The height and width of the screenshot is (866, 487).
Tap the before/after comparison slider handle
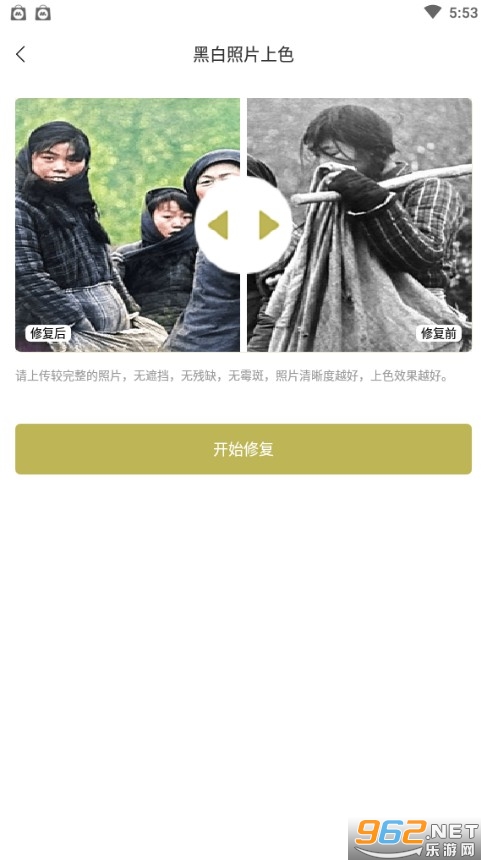click(x=244, y=225)
